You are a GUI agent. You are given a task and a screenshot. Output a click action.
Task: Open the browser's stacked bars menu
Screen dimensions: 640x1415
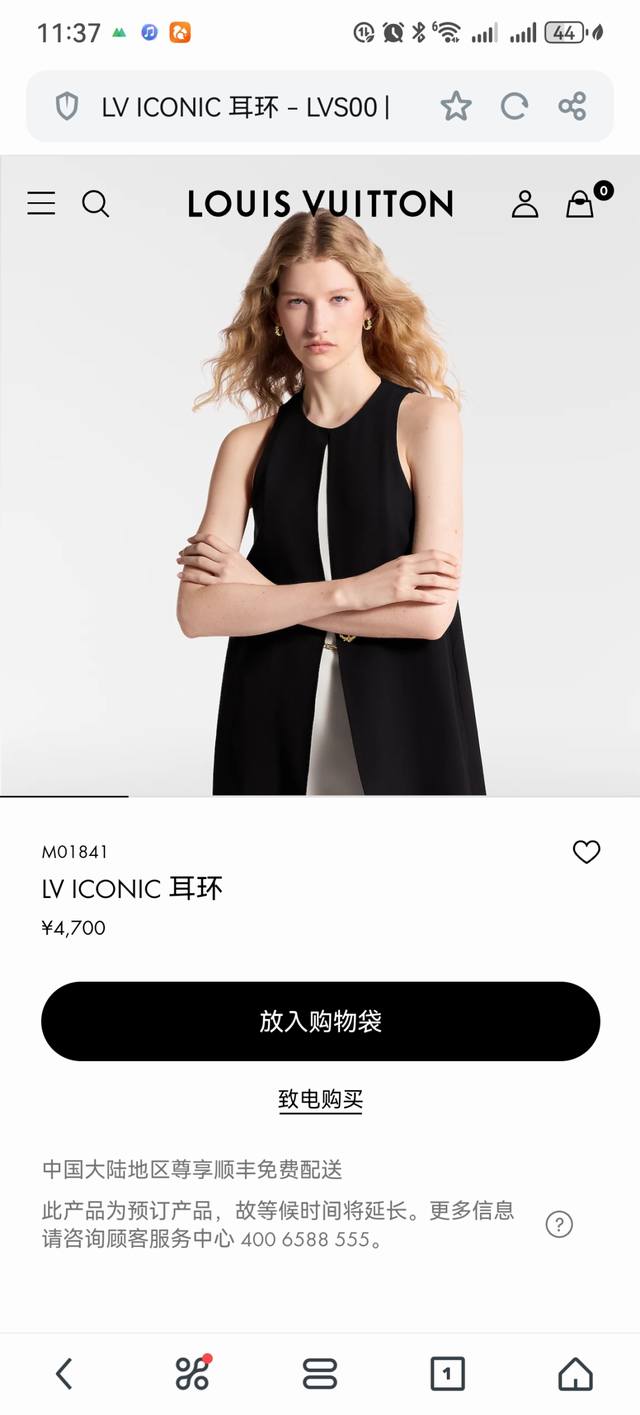point(320,1374)
